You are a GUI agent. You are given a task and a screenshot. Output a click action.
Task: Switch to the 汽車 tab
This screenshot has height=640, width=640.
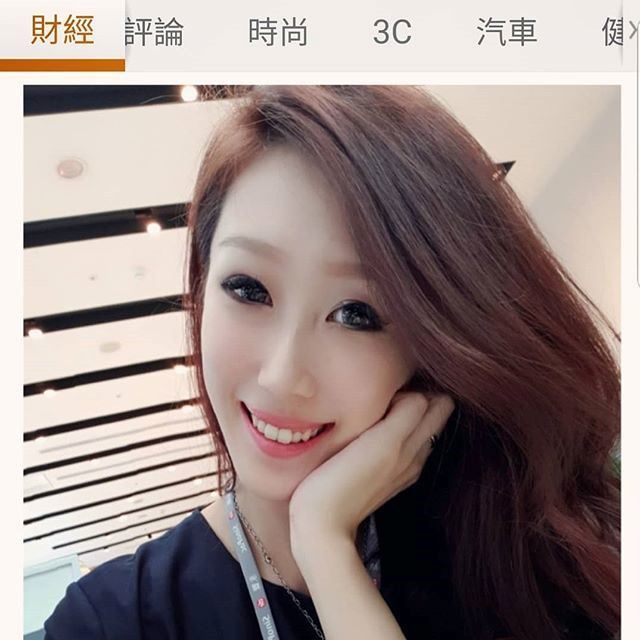(506, 32)
